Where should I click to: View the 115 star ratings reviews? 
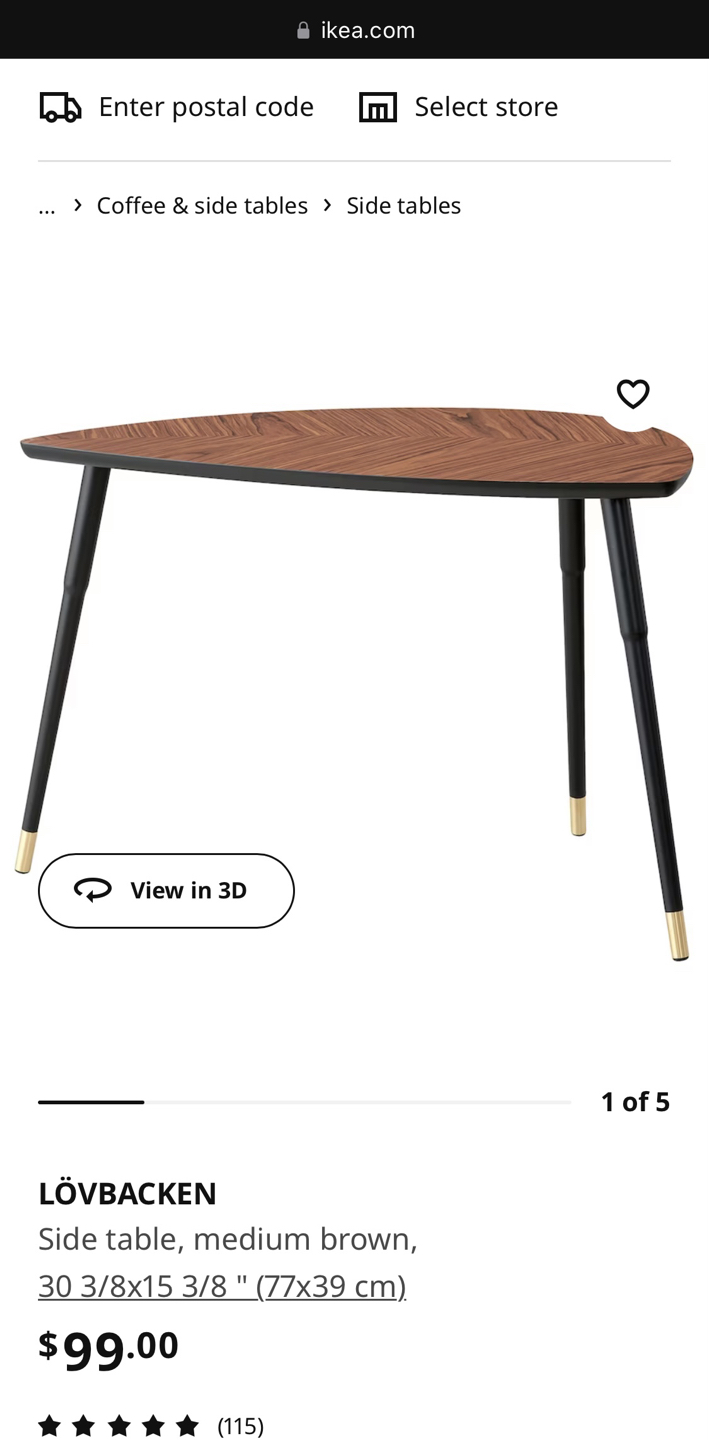(x=150, y=1425)
